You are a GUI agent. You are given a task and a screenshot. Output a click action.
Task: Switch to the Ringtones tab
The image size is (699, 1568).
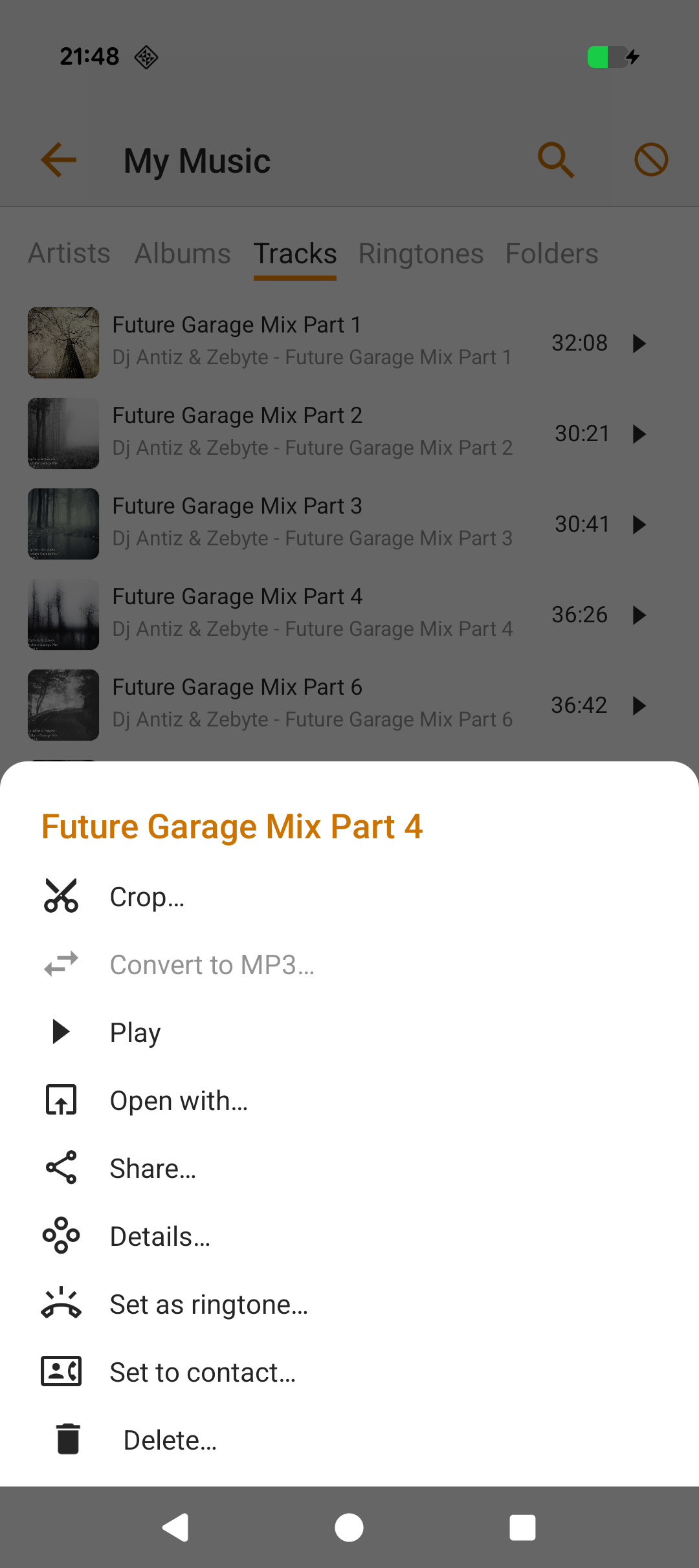pyautogui.click(x=421, y=254)
